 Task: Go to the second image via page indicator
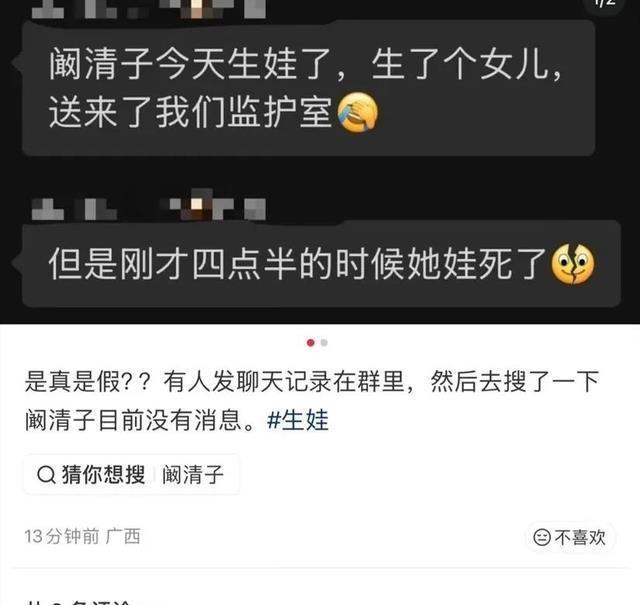click(324, 343)
